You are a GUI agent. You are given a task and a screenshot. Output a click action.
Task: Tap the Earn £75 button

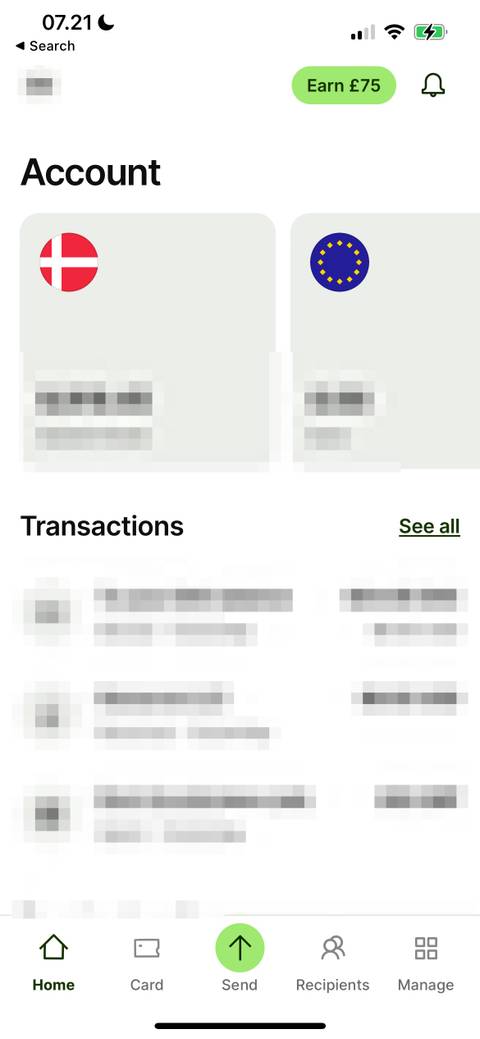(x=343, y=85)
